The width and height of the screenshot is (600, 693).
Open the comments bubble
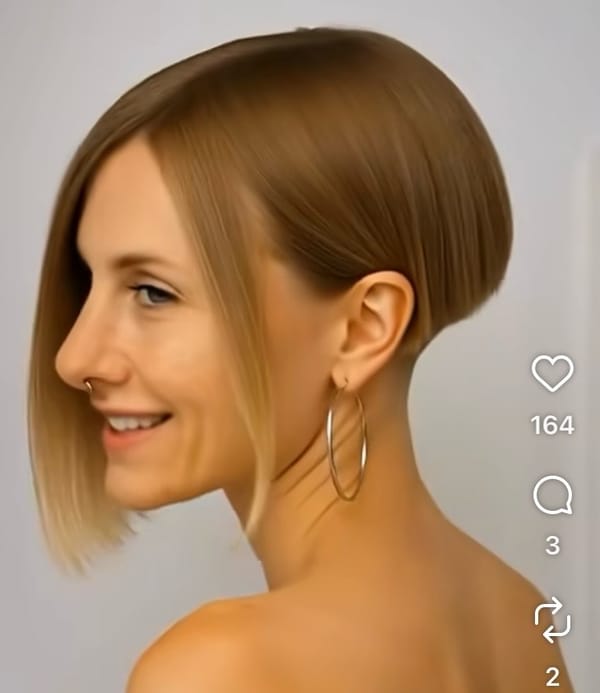click(552, 495)
